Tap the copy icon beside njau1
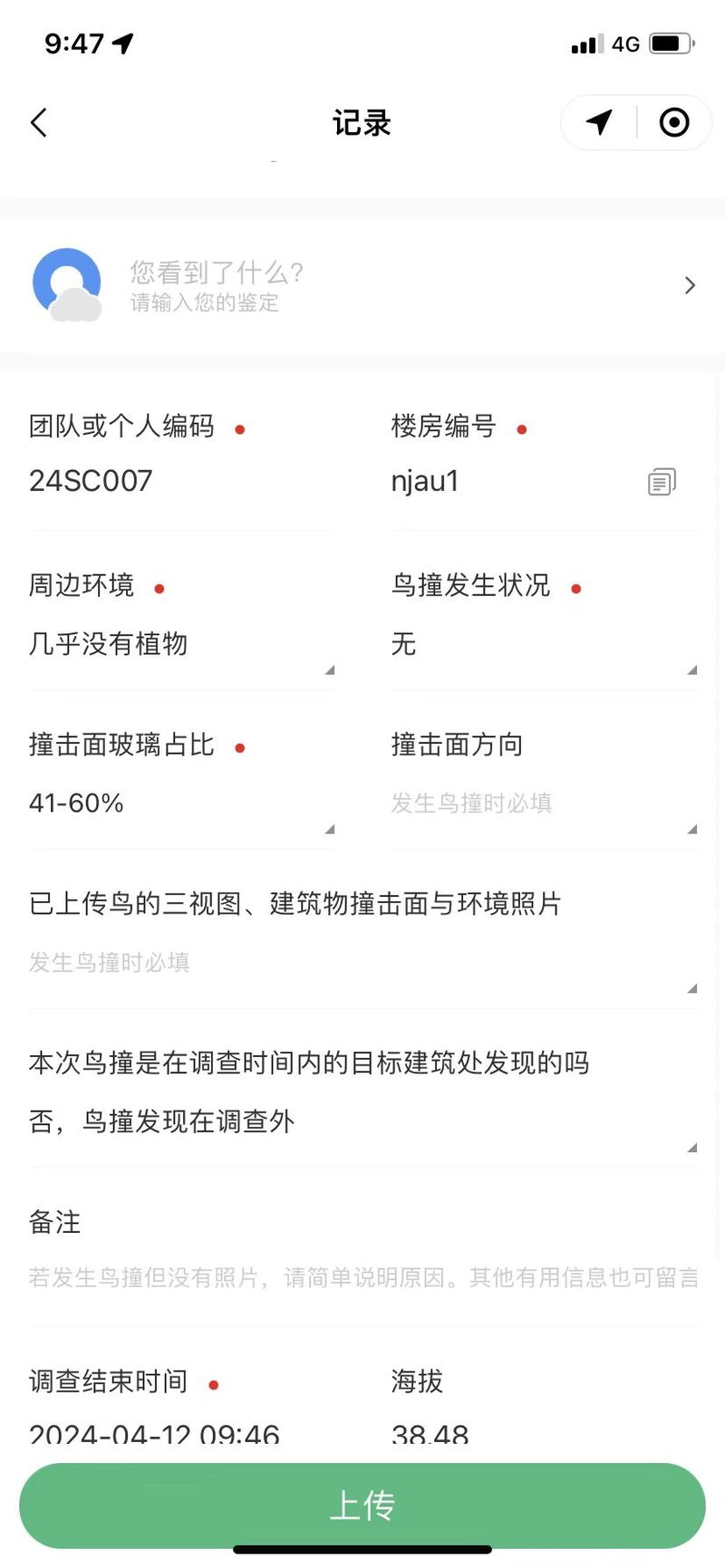 pos(662,482)
